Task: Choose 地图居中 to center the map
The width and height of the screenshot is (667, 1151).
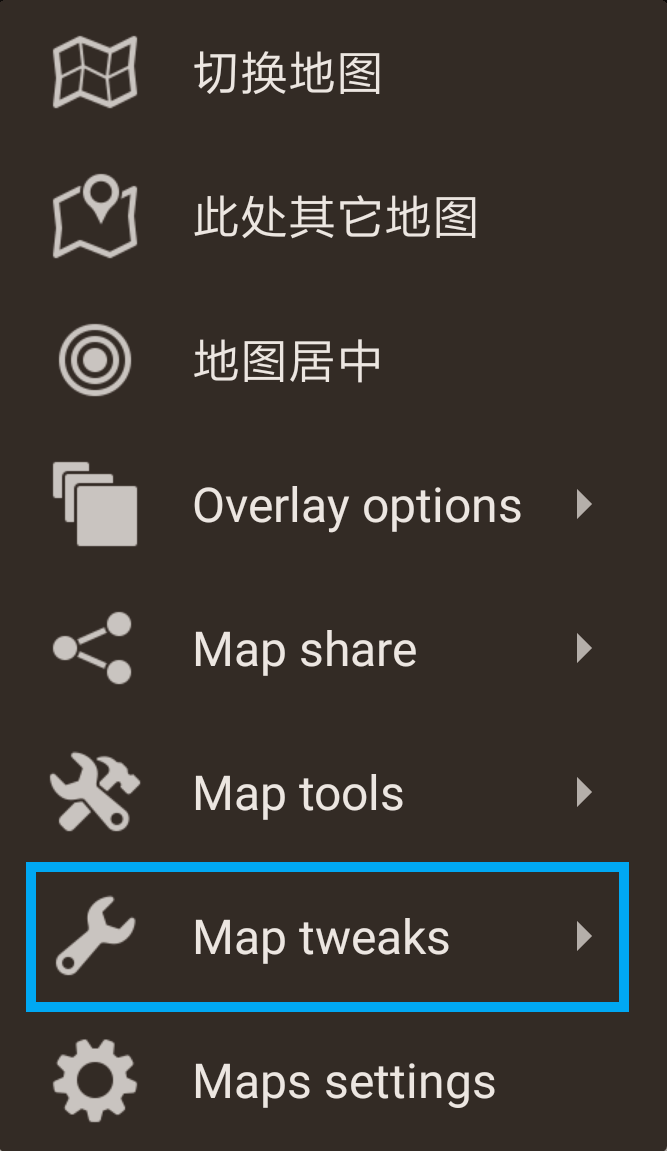Action: [288, 361]
